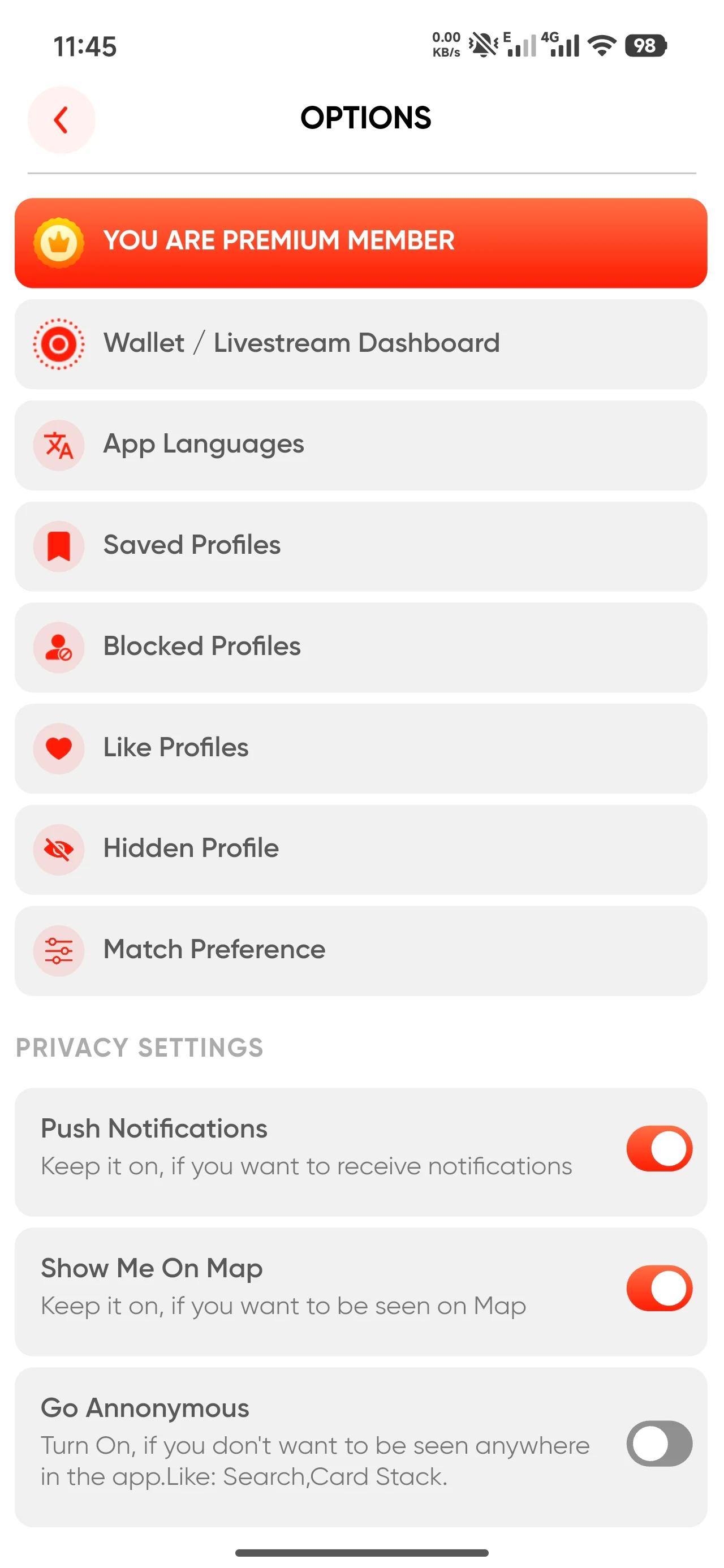Open the Blocked Profiles list
The image size is (724, 1568).
point(360,647)
